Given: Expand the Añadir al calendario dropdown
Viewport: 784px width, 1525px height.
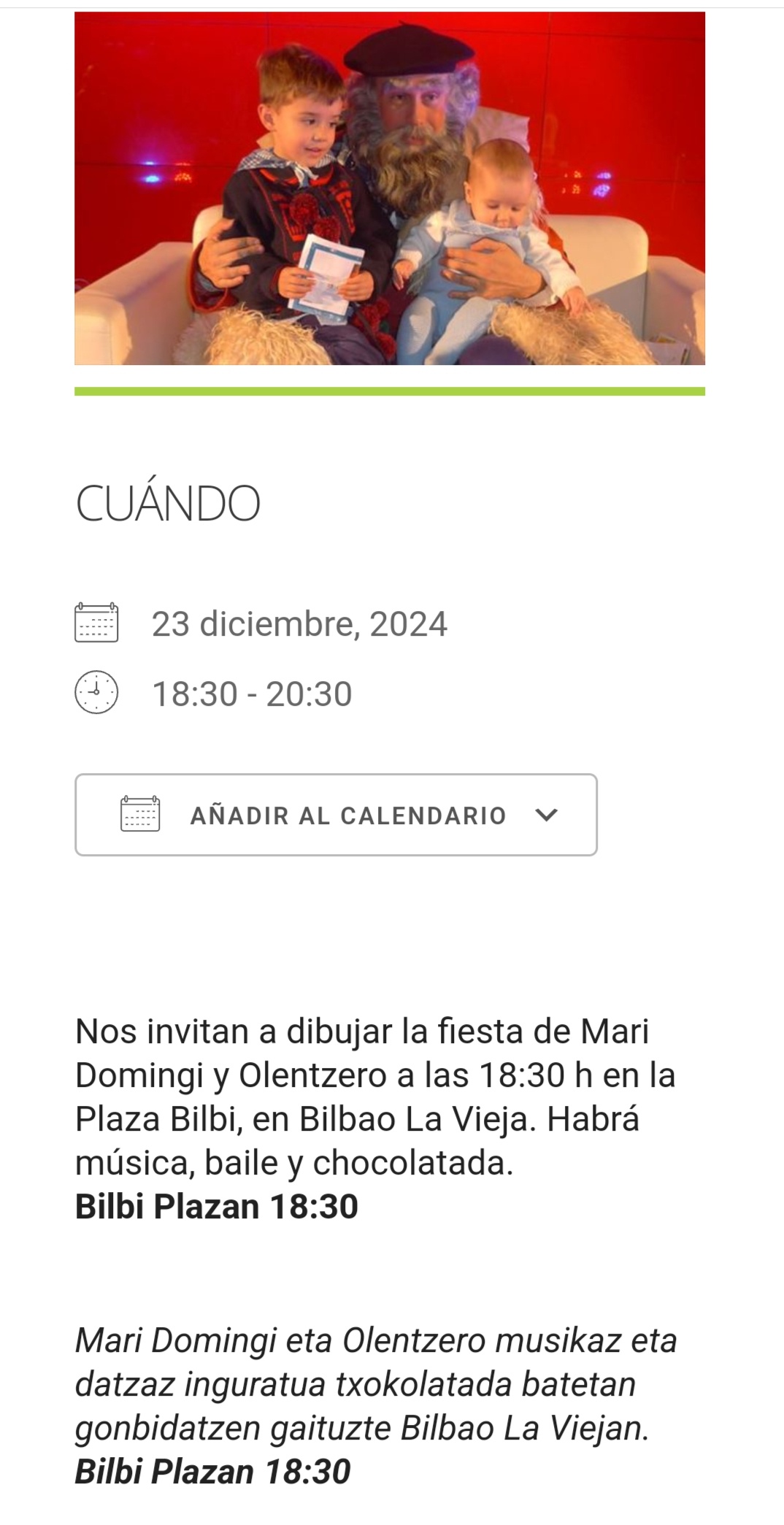Looking at the screenshot, I should [x=336, y=815].
